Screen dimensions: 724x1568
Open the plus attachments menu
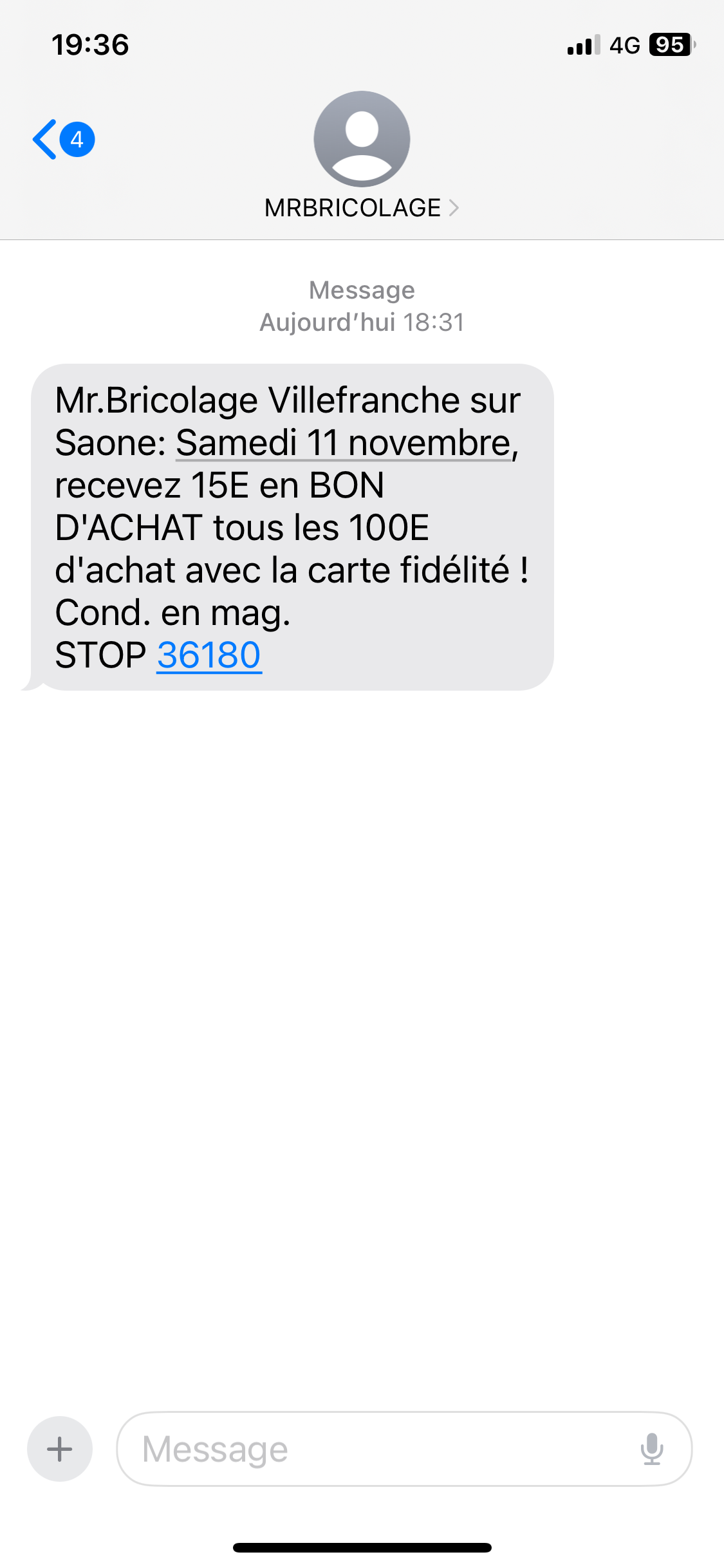[x=60, y=1449]
